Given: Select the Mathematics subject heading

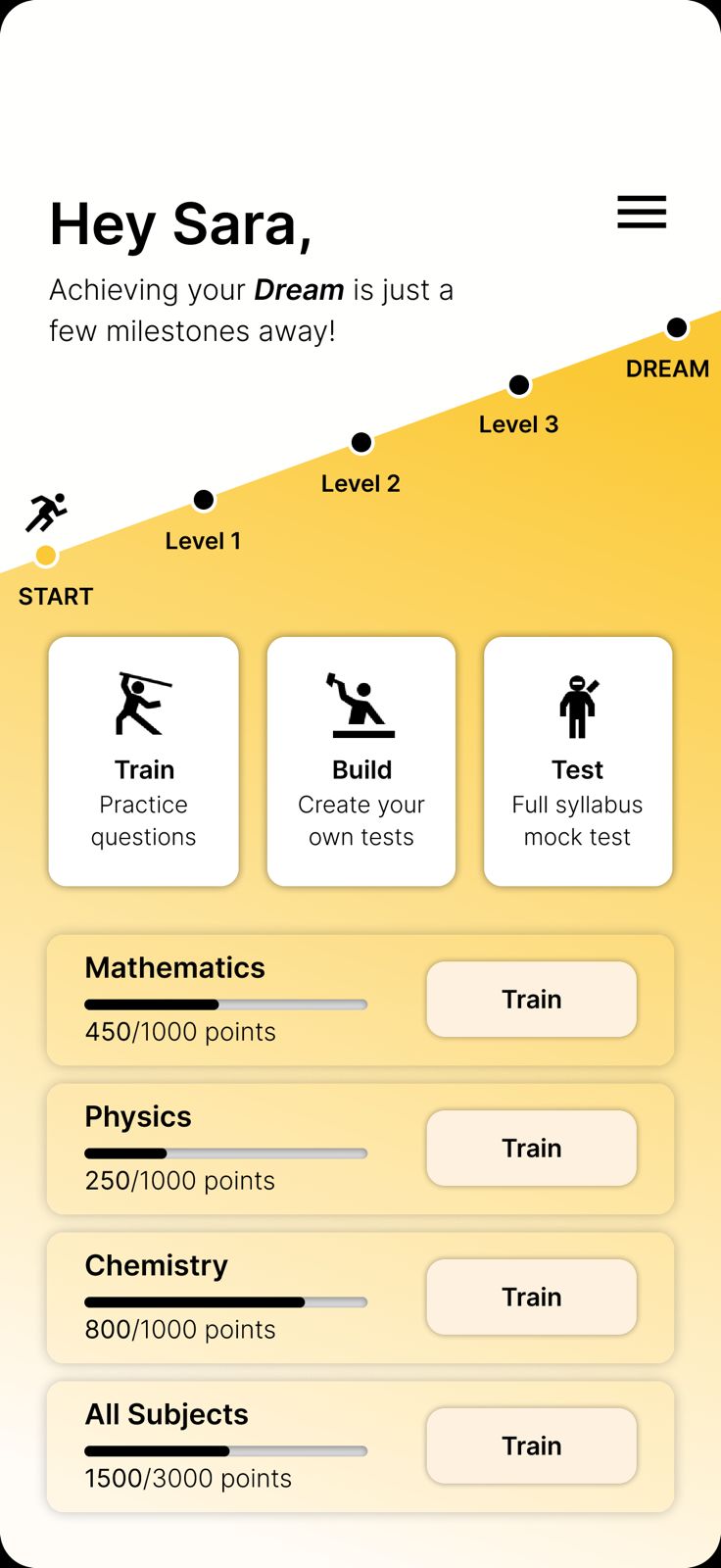Looking at the screenshot, I should click(174, 968).
